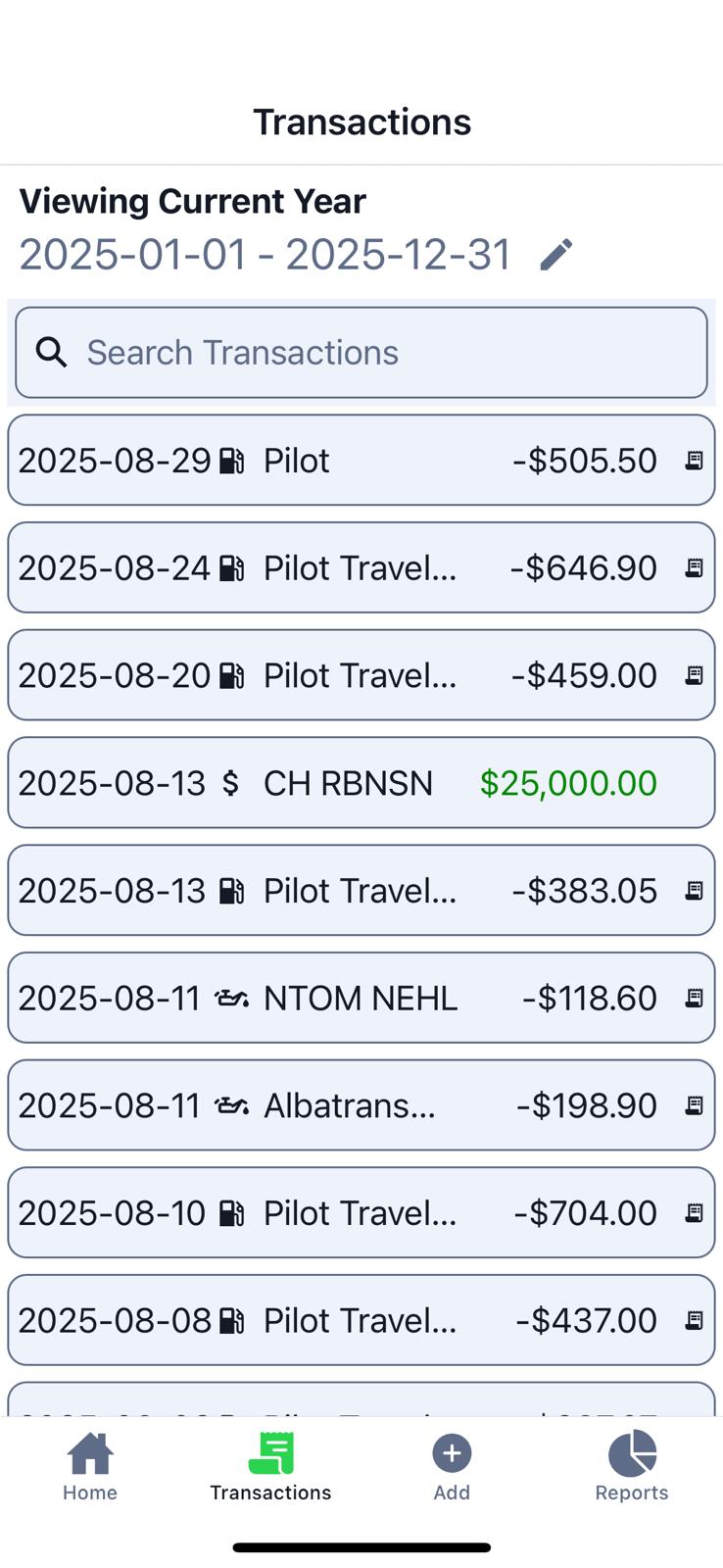Open the 2025-08-08 Pilot Travel transaction
This screenshot has width=723, height=1568.
click(361, 1319)
